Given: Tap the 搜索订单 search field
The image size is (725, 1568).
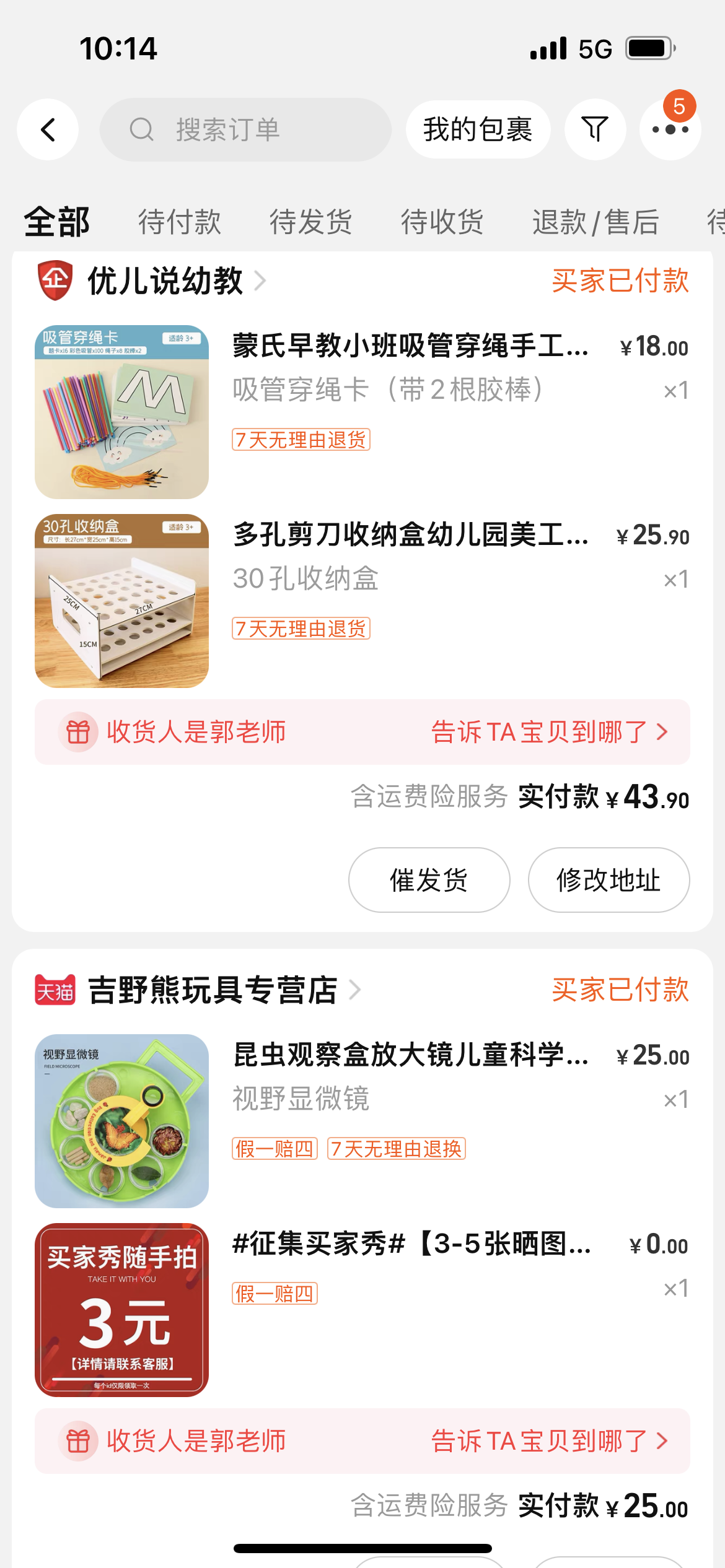Looking at the screenshot, I should (x=245, y=129).
